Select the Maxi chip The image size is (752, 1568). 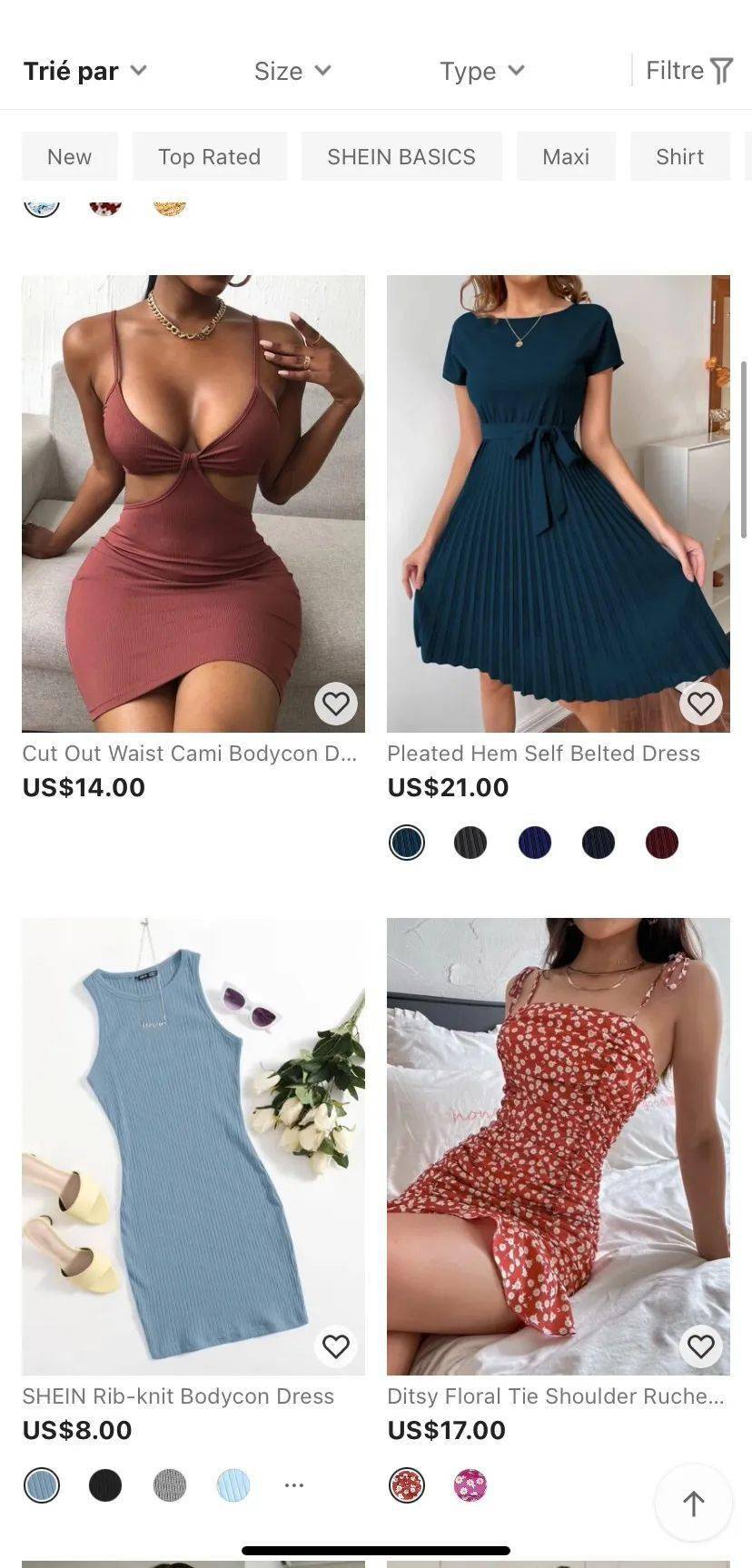565,157
